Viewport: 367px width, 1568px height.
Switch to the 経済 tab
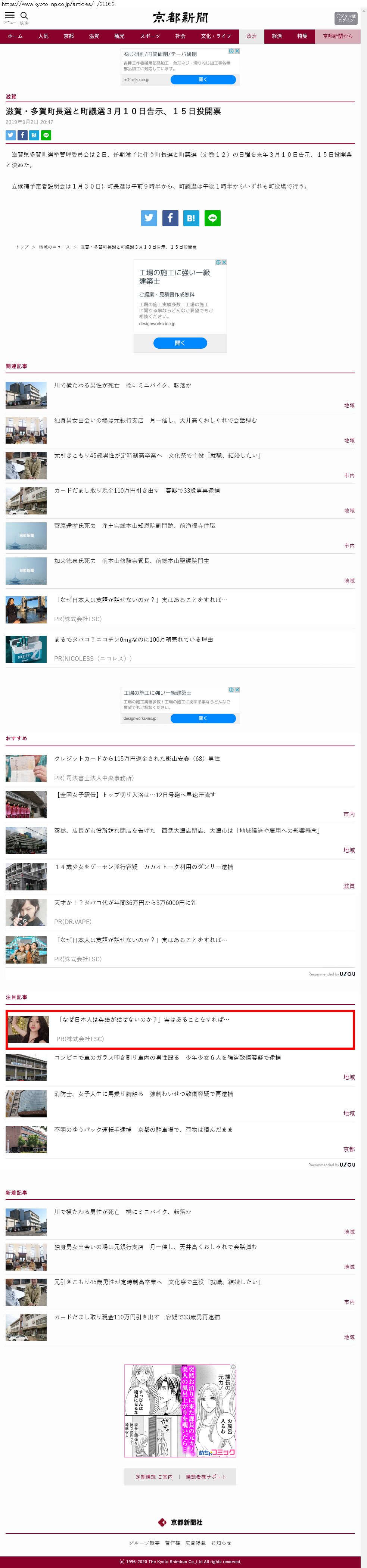pyautogui.click(x=277, y=37)
